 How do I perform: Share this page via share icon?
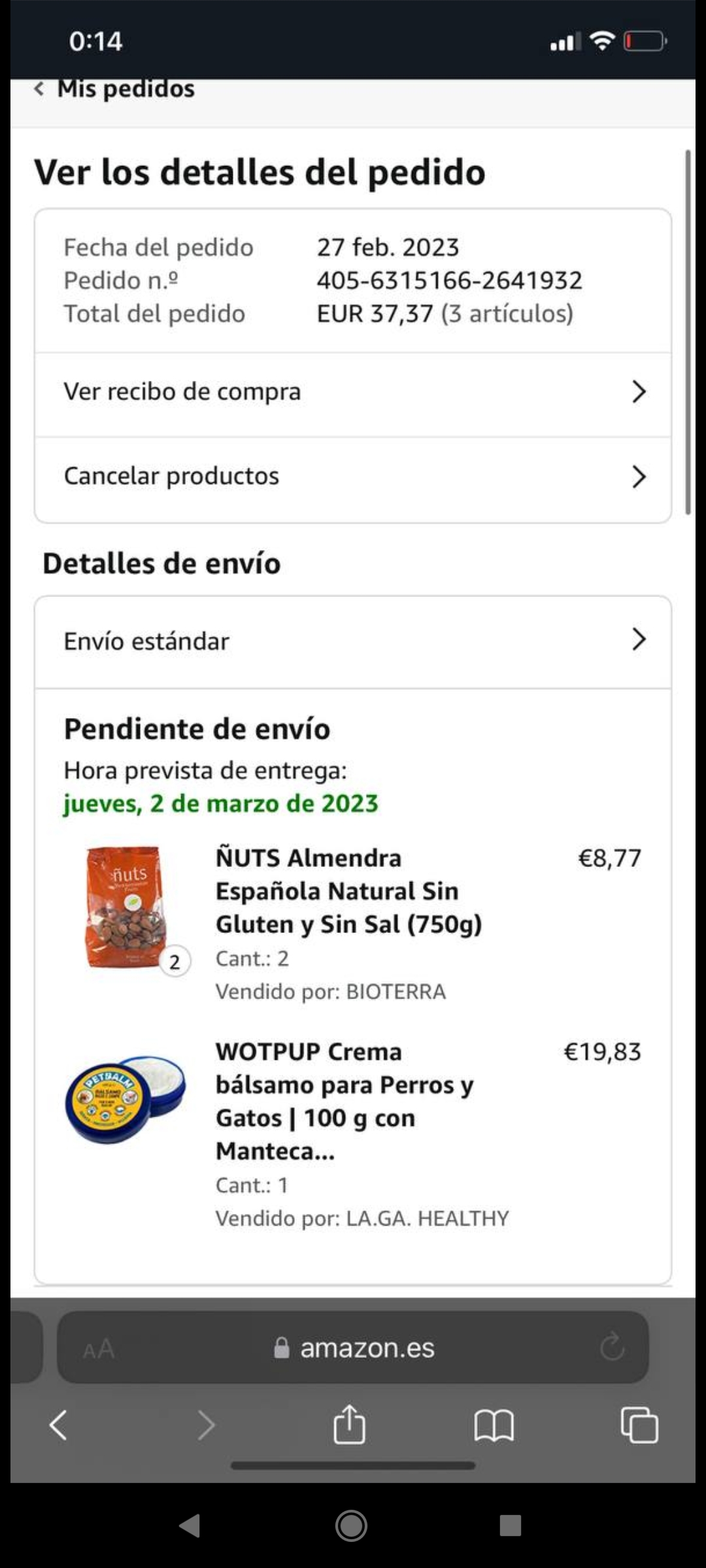pos(349,1424)
